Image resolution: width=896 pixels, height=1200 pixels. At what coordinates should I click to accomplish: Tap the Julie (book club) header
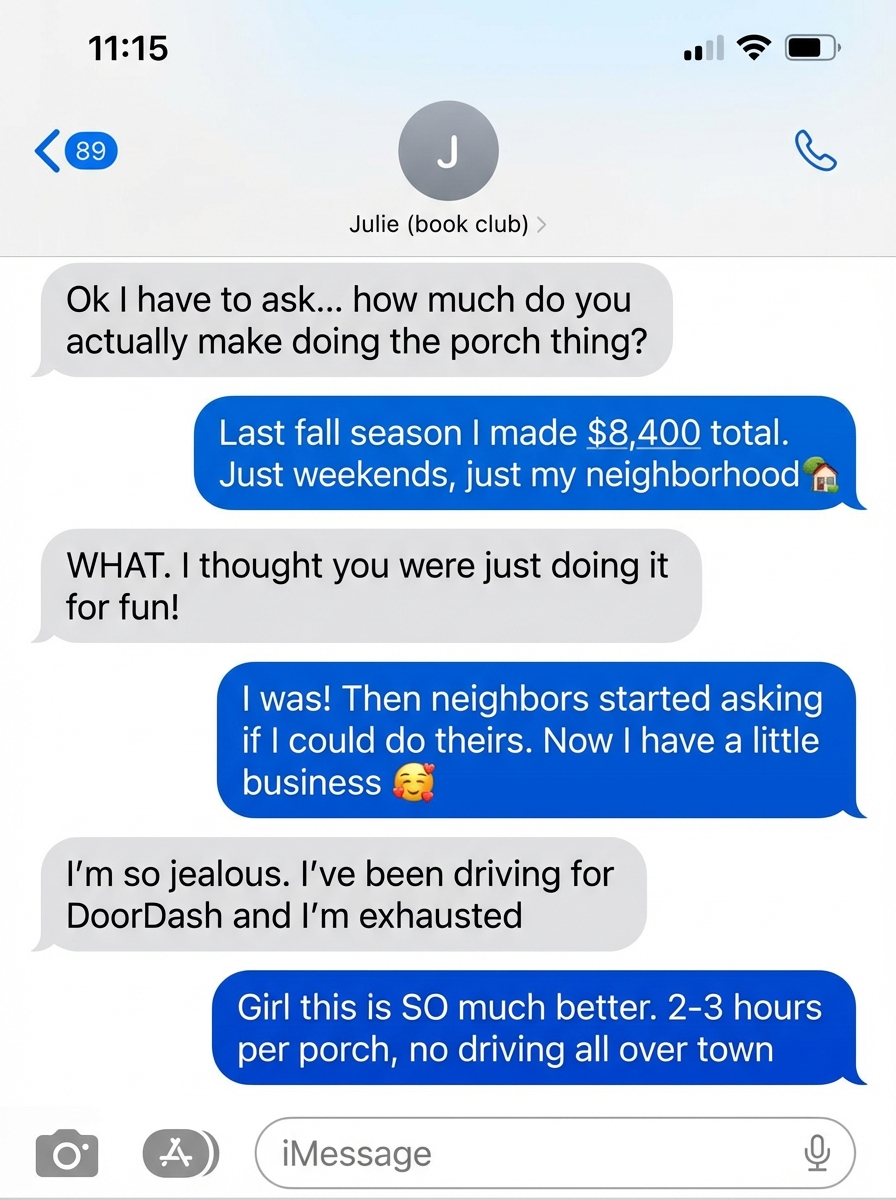440,224
